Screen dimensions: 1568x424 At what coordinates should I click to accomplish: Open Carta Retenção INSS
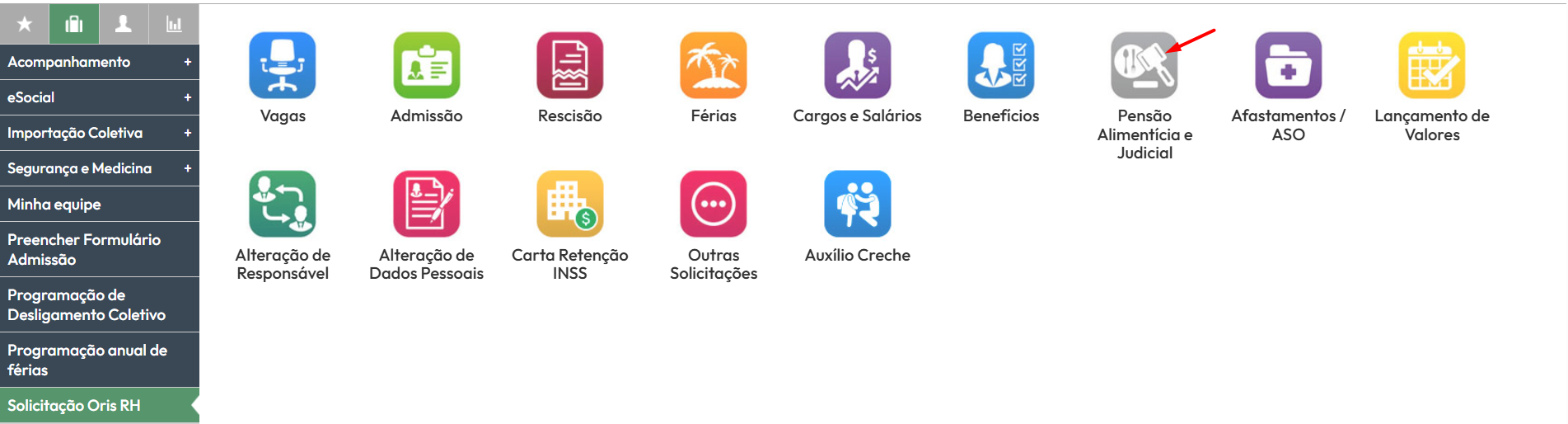pos(569,205)
